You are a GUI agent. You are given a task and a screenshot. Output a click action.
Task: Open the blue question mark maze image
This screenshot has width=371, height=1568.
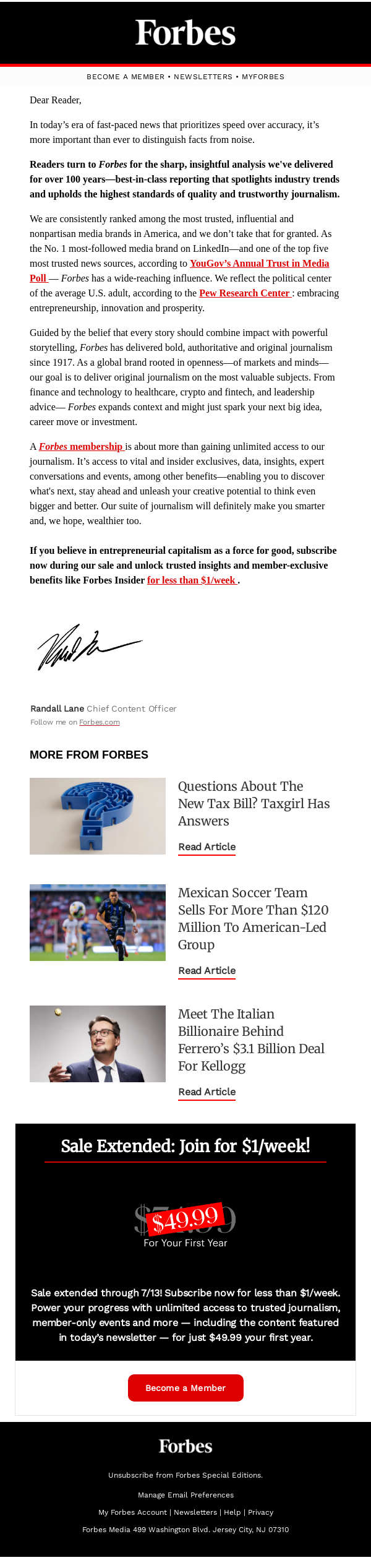pos(98,816)
